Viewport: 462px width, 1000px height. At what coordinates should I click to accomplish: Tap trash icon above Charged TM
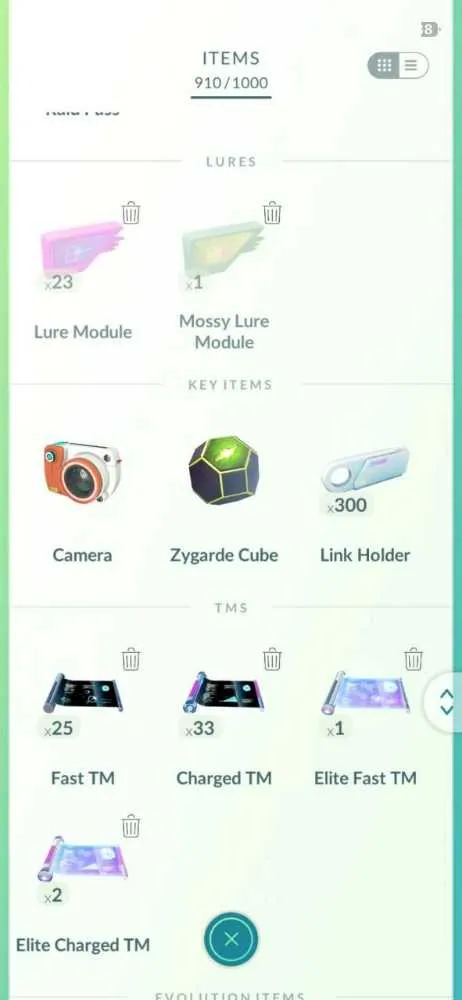(272, 659)
